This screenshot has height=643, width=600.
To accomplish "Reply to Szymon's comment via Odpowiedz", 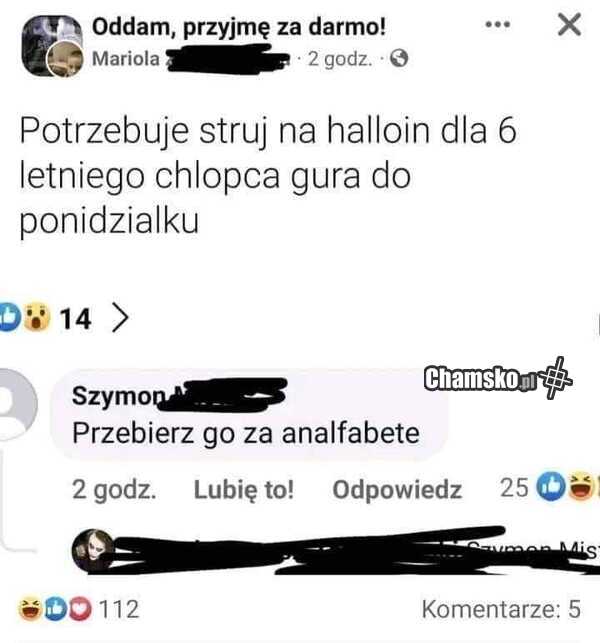I will click(397, 490).
